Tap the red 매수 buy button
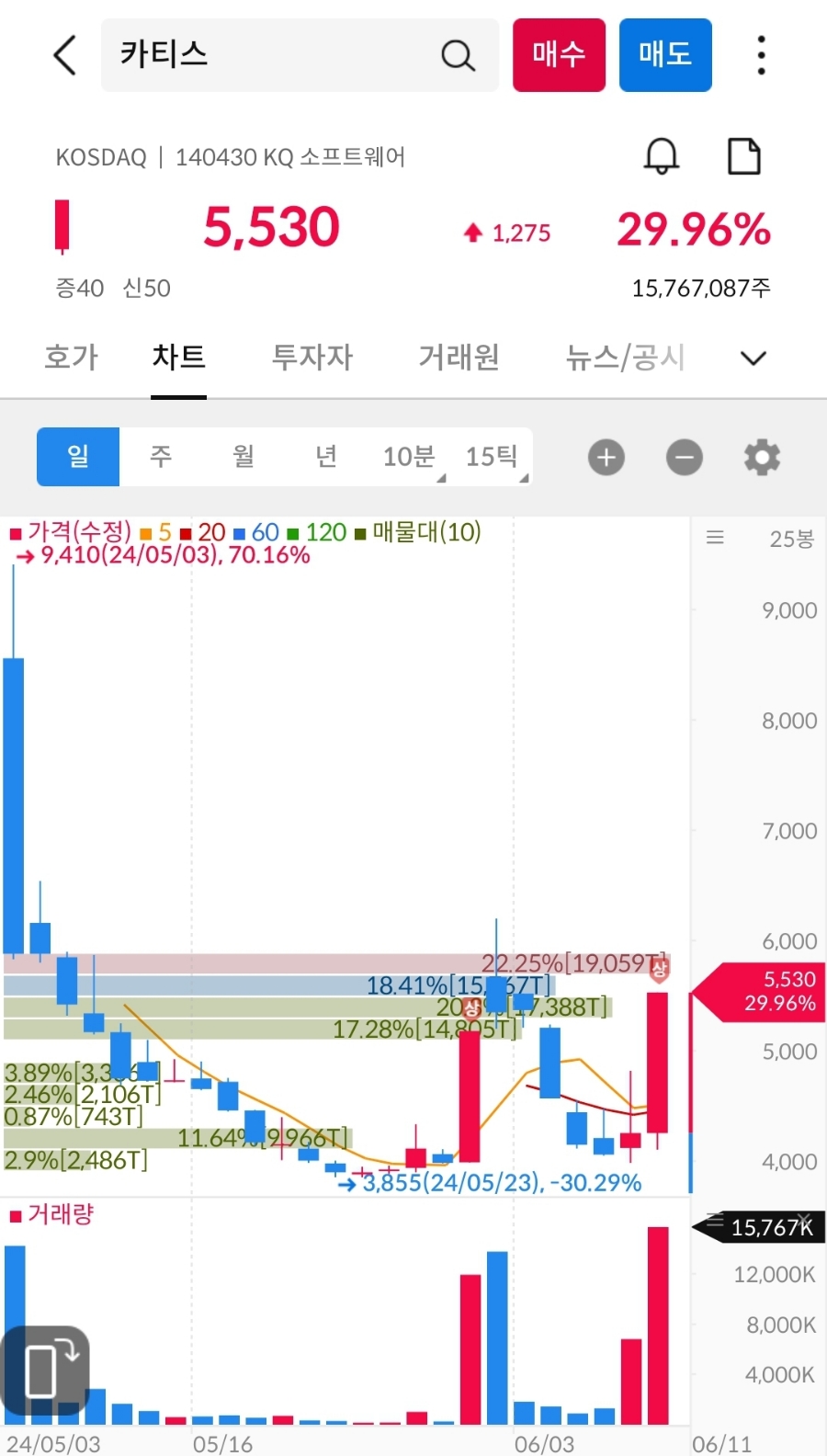The height and width of the screenshot is (1456, 827). [559, 55]
